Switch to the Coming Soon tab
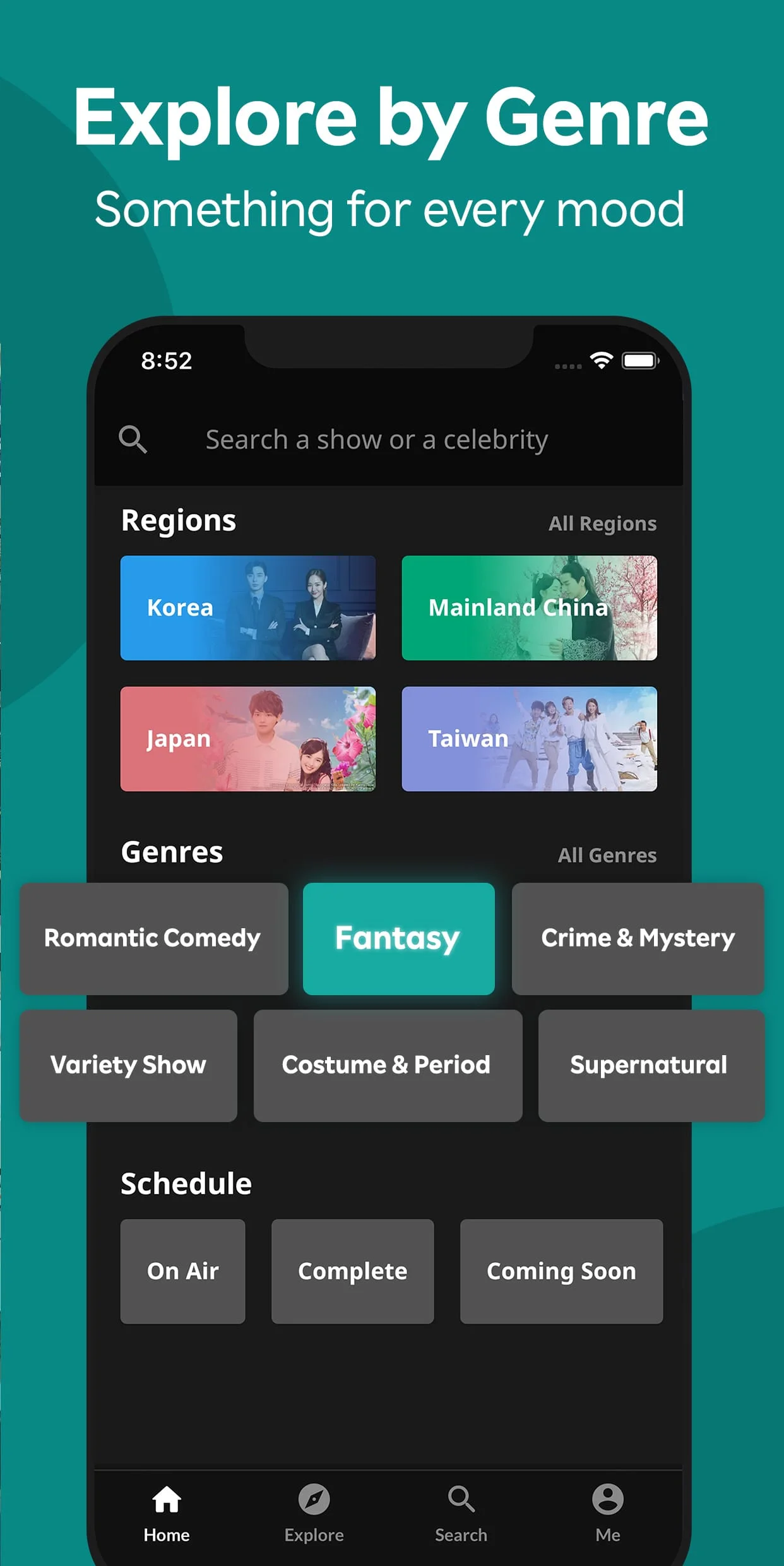 (x=561, y=1271)
